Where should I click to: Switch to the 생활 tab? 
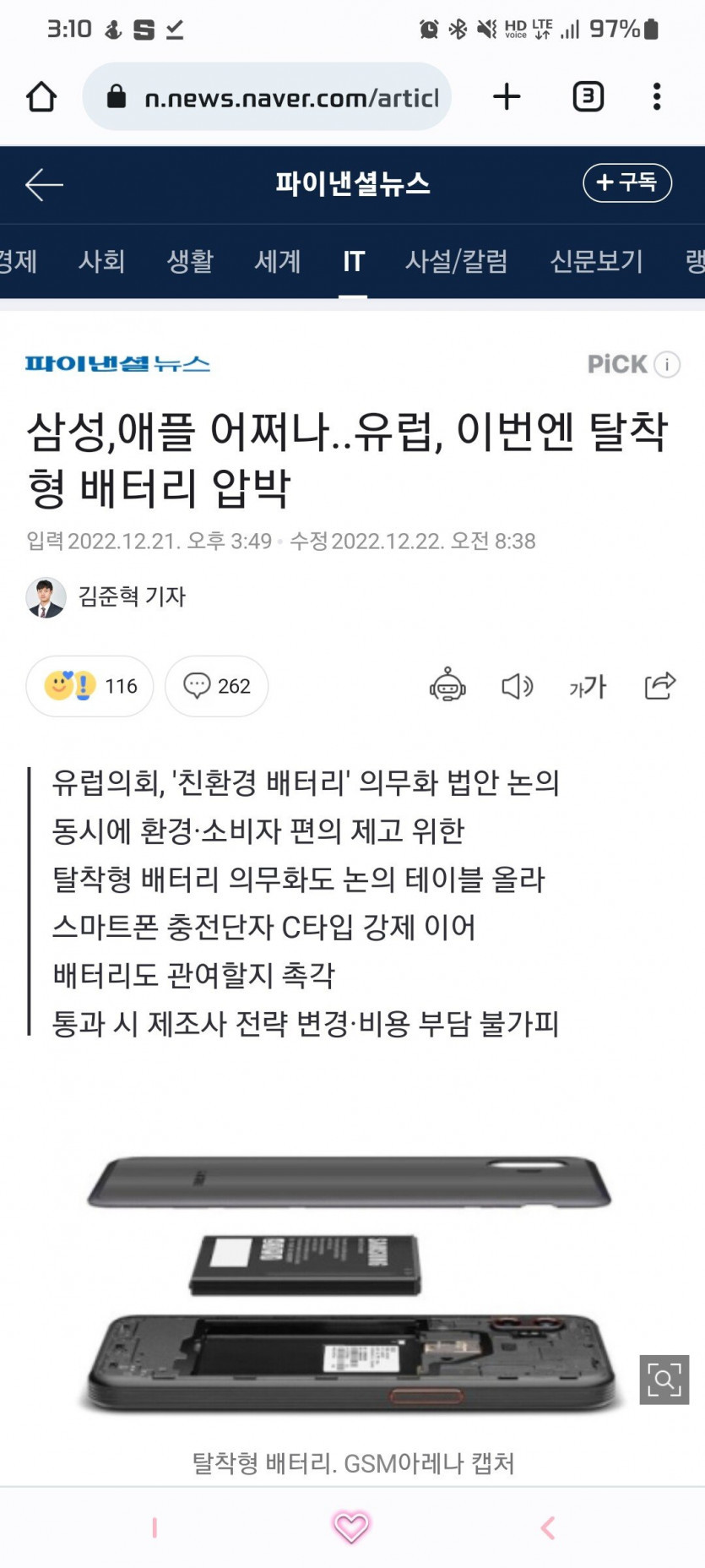[x=190, y=261]
